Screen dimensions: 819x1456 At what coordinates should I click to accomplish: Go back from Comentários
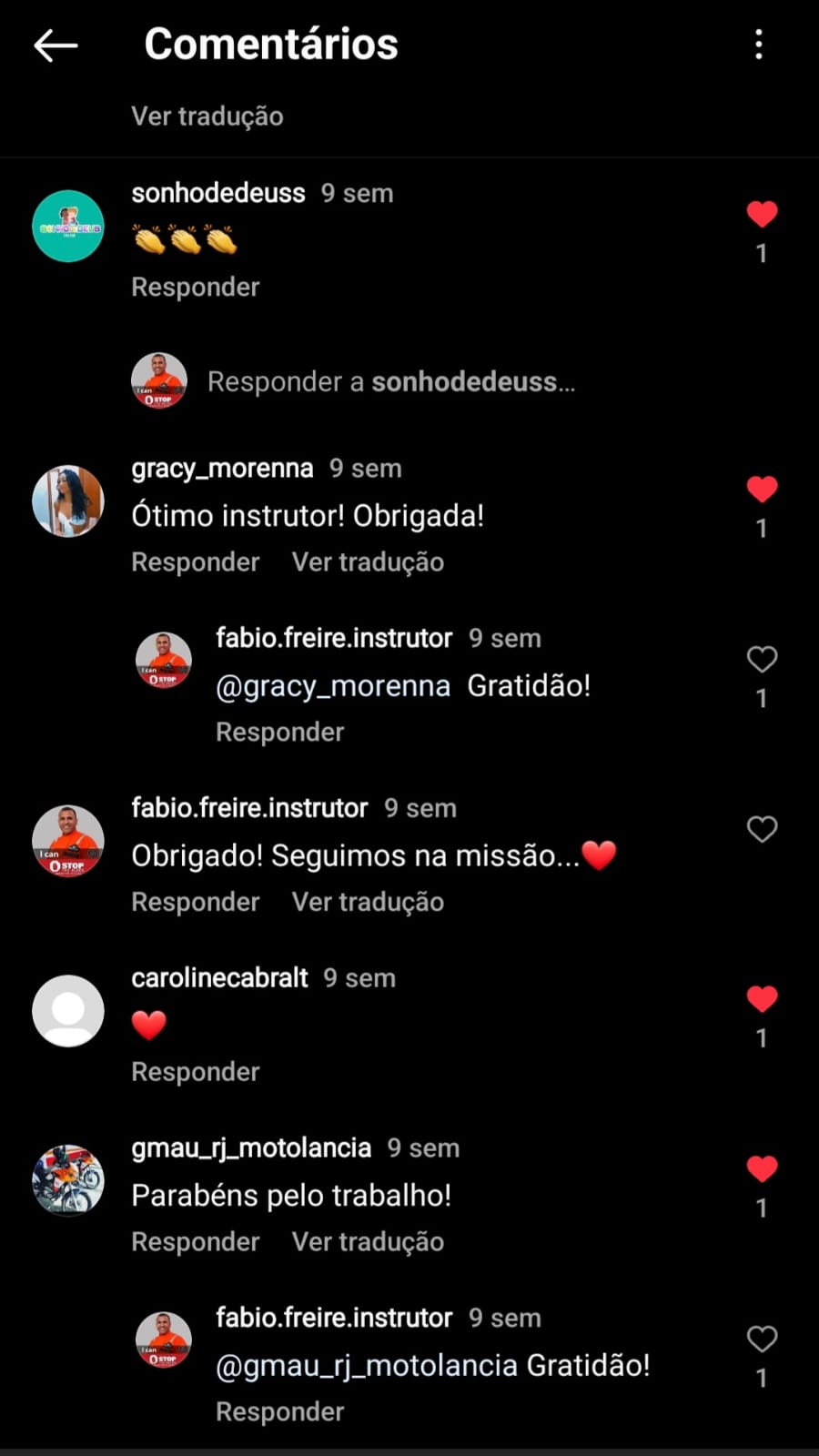[56, 45]
